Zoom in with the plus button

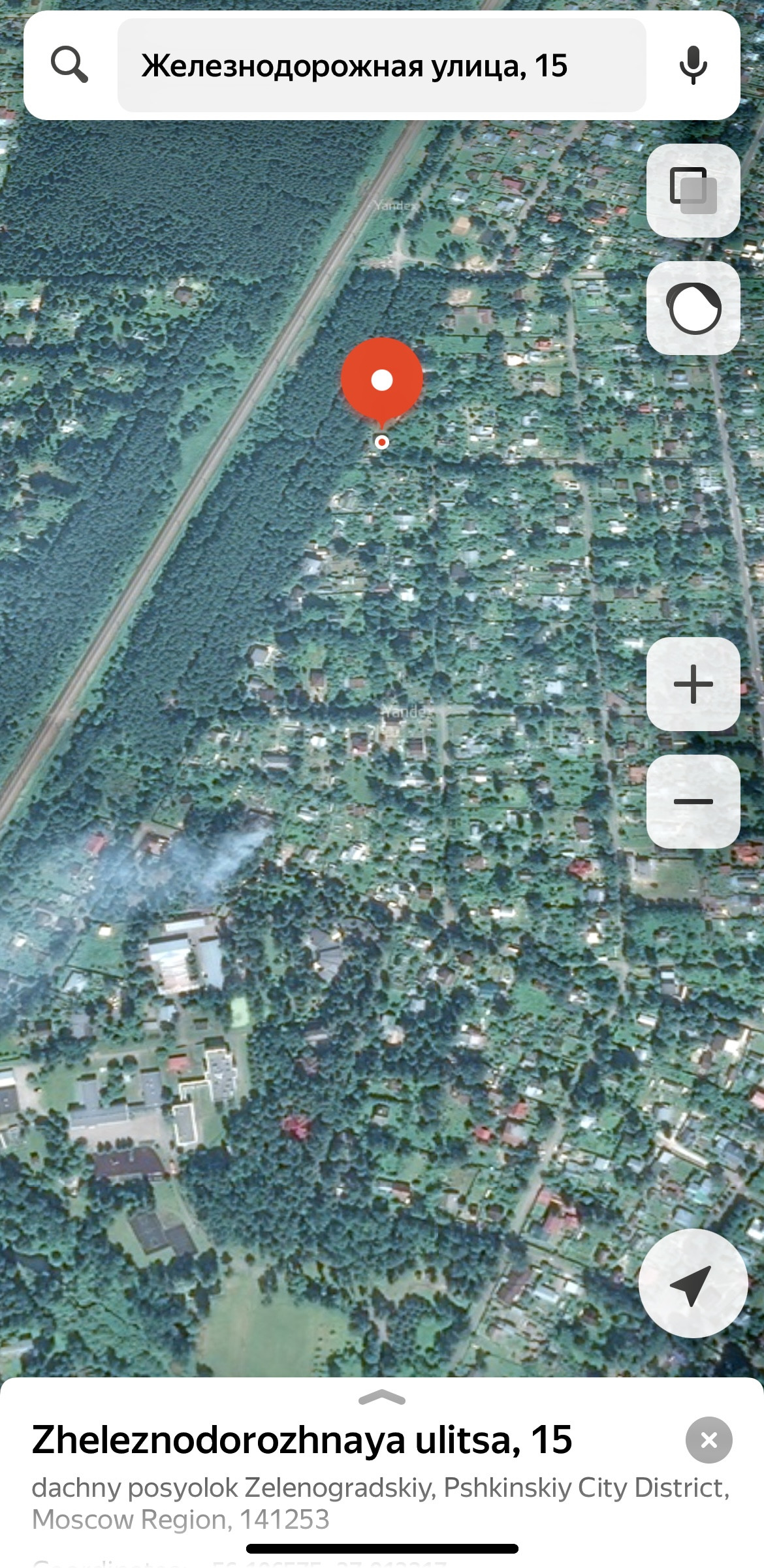coord(693,683)
